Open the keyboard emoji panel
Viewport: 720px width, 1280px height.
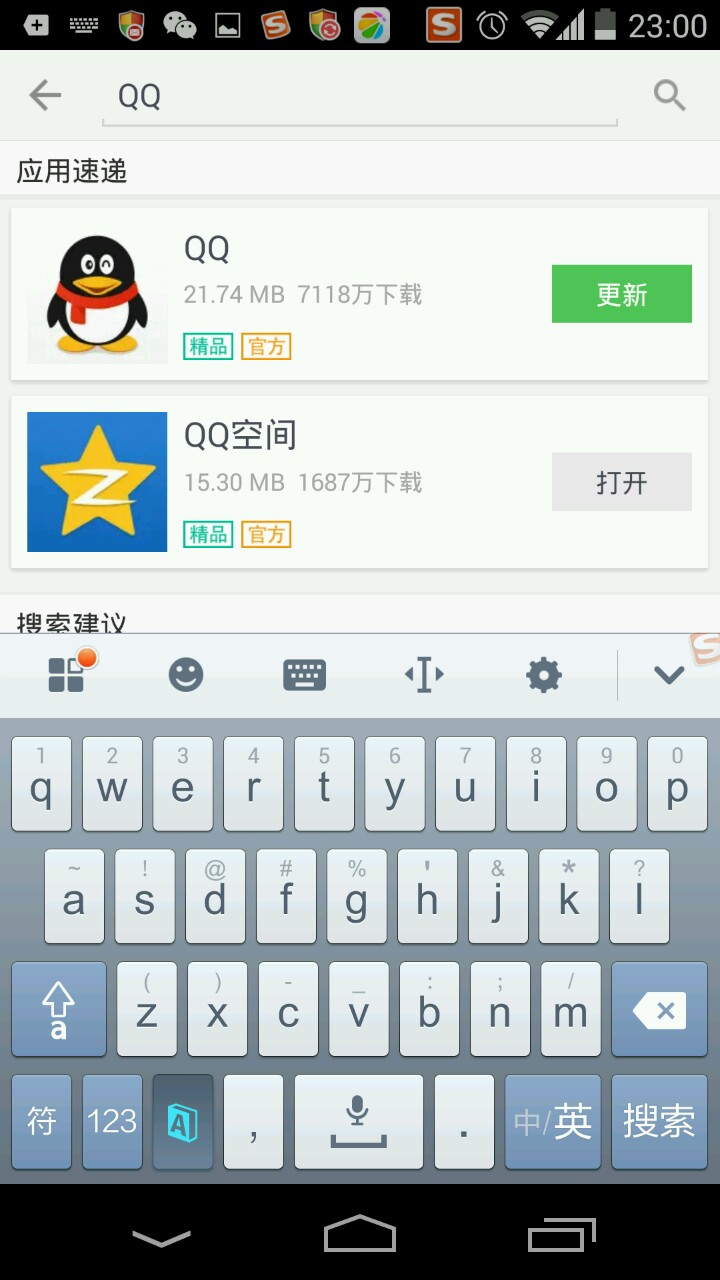[186, 675]
